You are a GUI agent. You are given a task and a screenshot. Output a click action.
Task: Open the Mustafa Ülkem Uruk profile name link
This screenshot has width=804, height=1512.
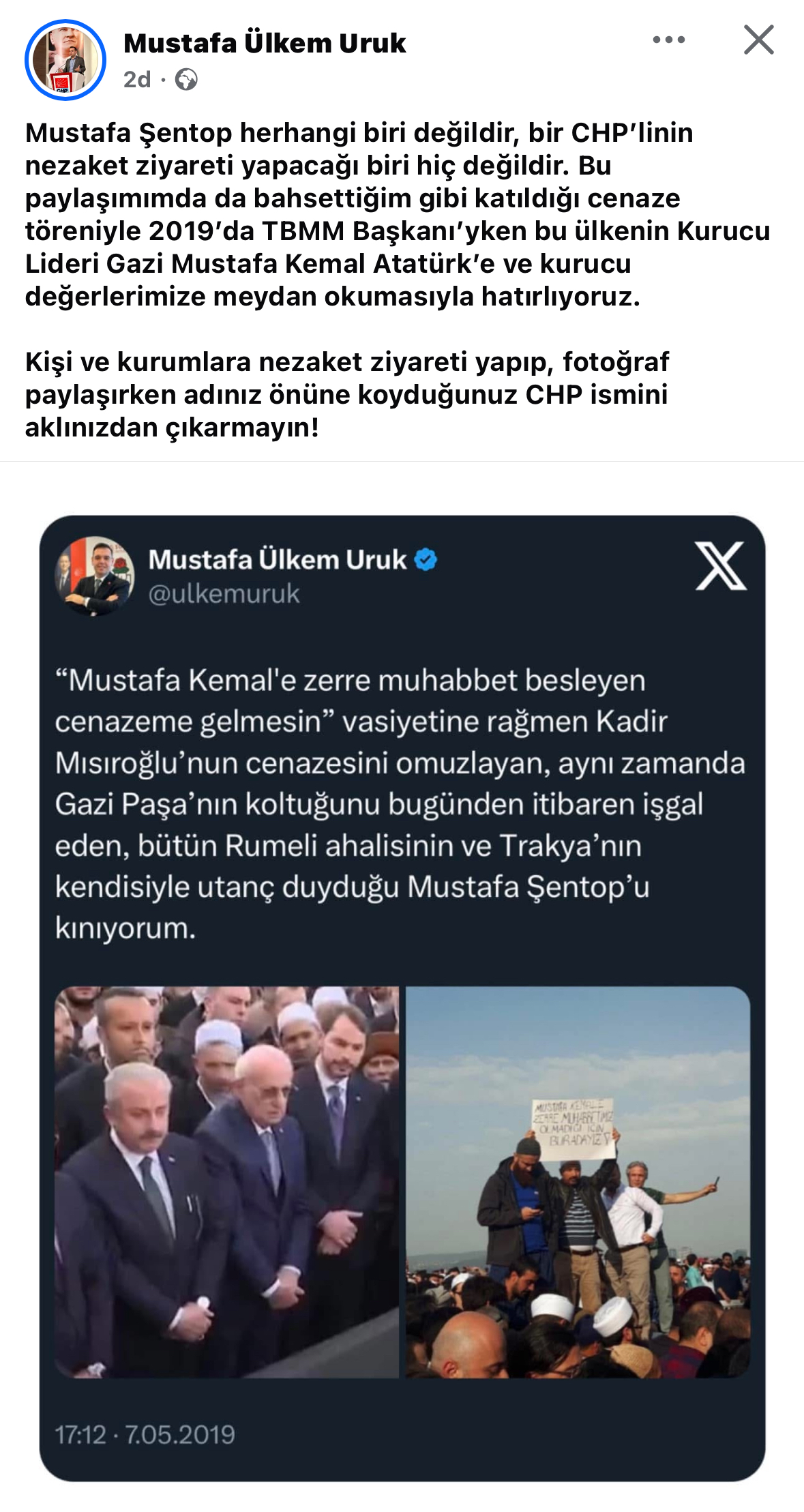[265, 43]
